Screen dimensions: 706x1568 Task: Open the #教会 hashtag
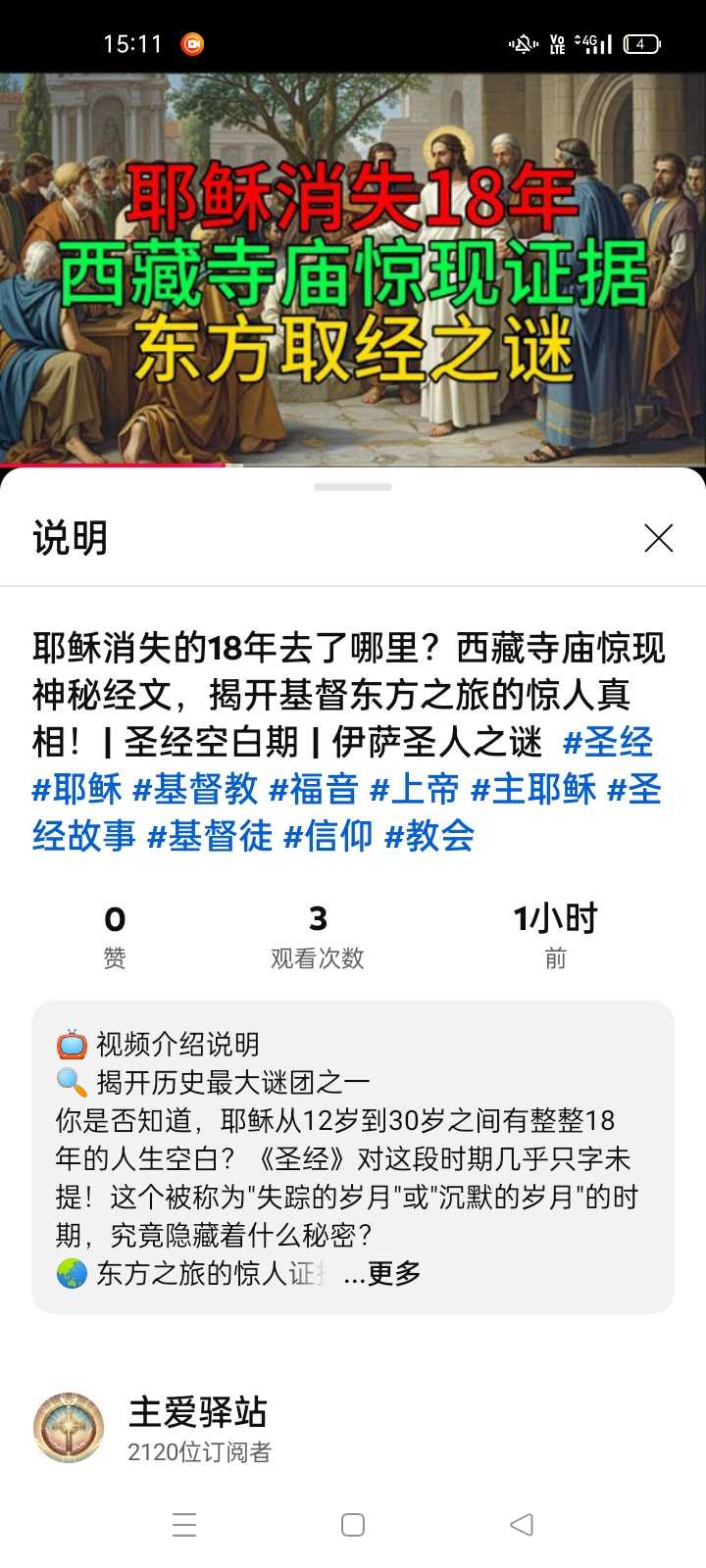point(429,836)
